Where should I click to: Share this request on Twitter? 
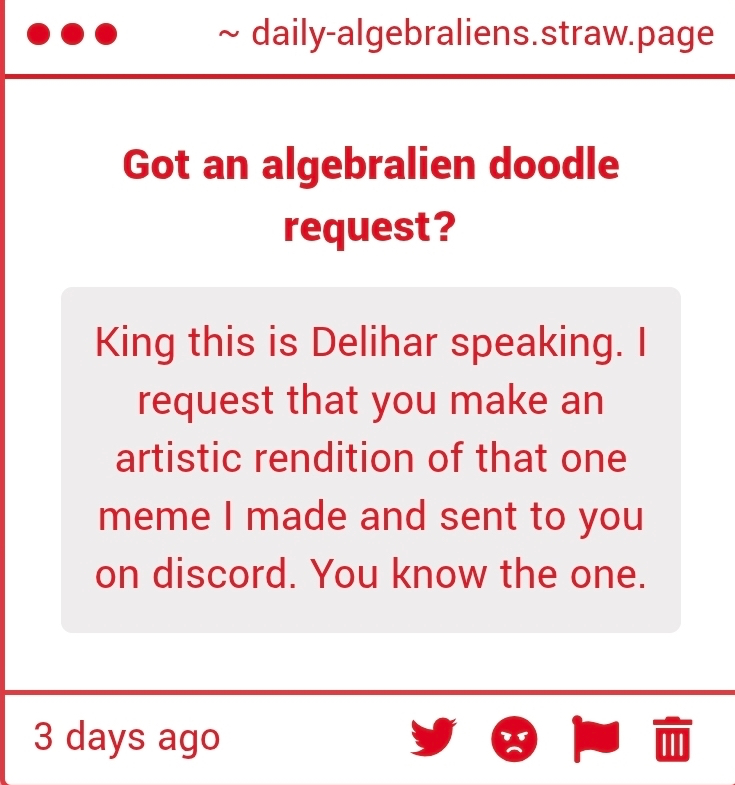(x=433, y=739)
